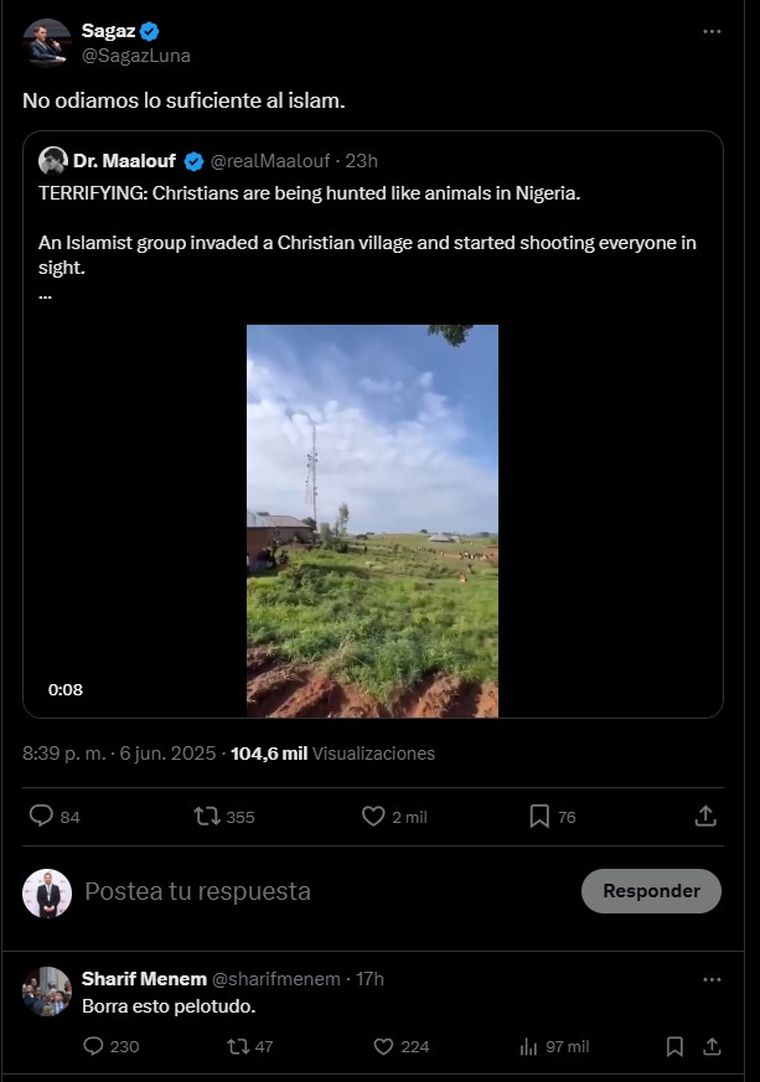
Task: Open Sagaz's profile picture
Action: (x=47, y=43)
